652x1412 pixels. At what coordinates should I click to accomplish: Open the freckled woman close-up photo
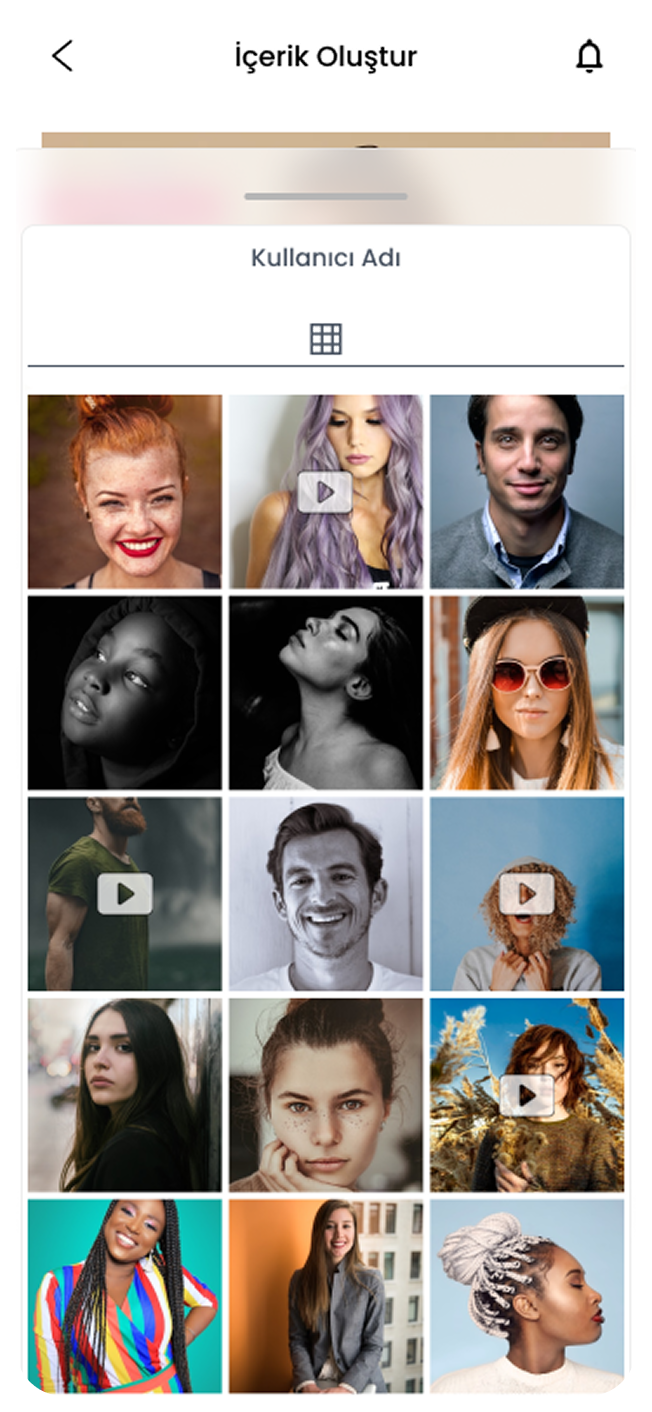326,1094
